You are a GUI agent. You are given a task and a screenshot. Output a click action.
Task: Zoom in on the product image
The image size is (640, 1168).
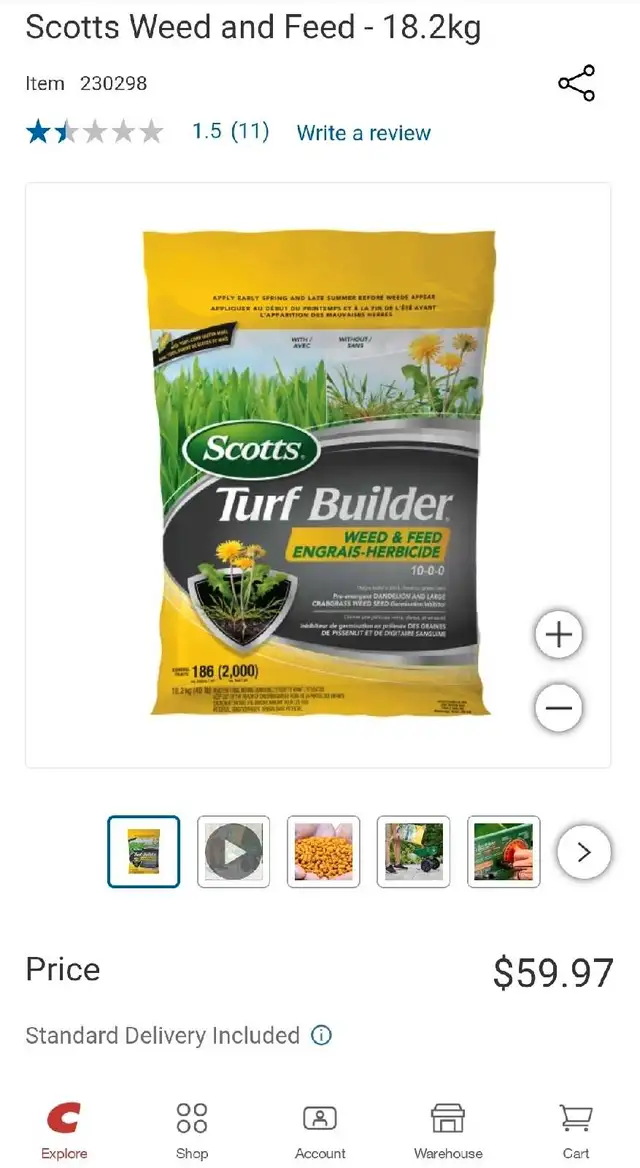tap(559, 635)
